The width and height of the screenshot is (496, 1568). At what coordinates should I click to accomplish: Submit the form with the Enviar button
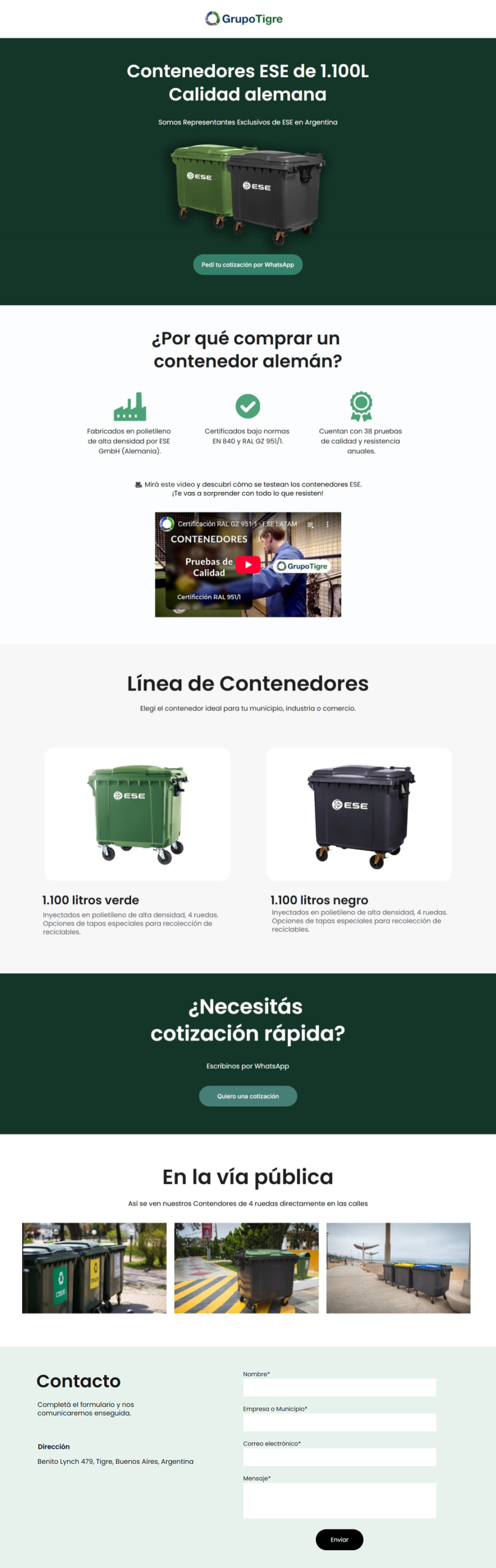click(x=339, y=1539)
